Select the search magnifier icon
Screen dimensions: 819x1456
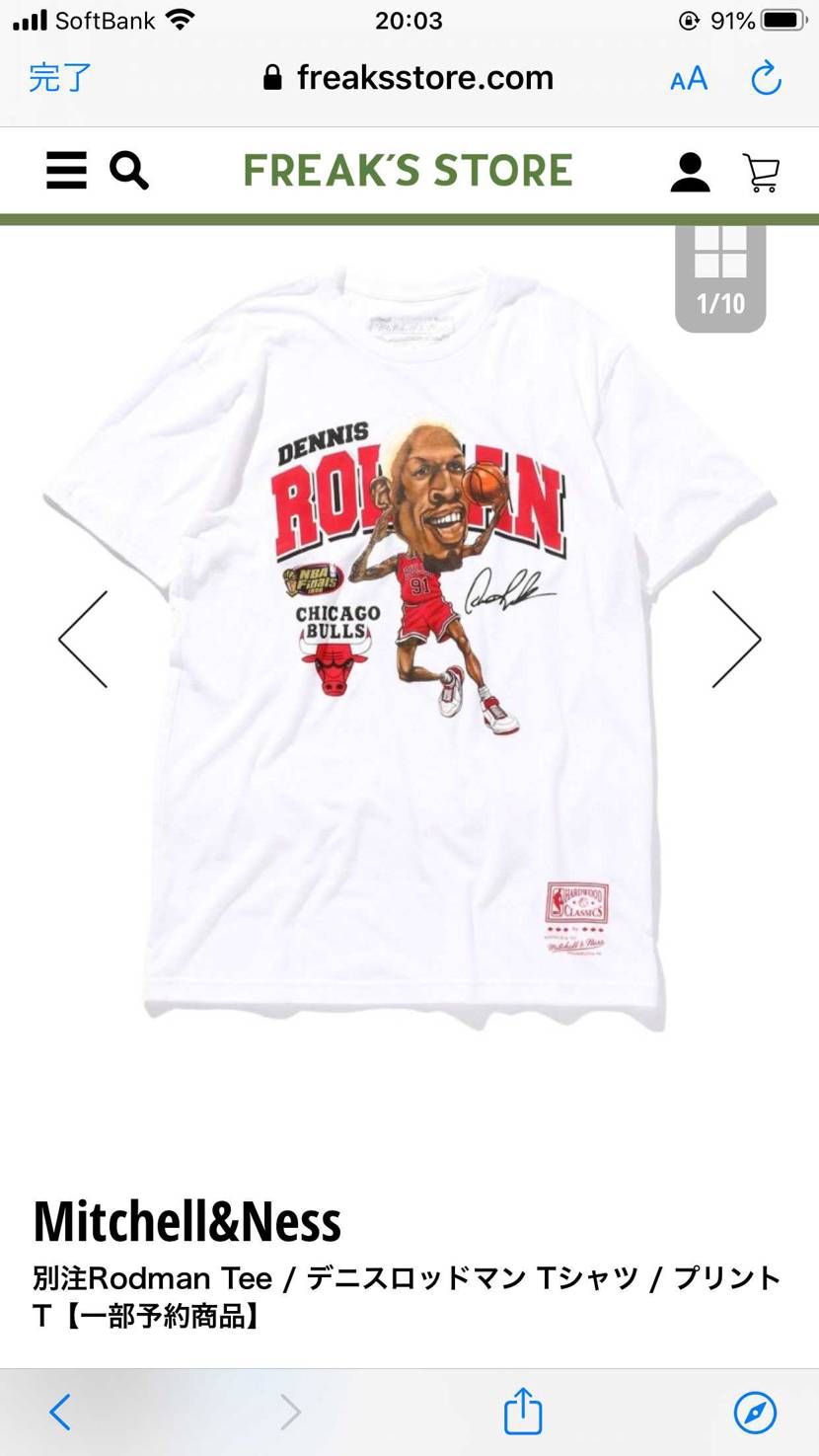tap(129, 170)
